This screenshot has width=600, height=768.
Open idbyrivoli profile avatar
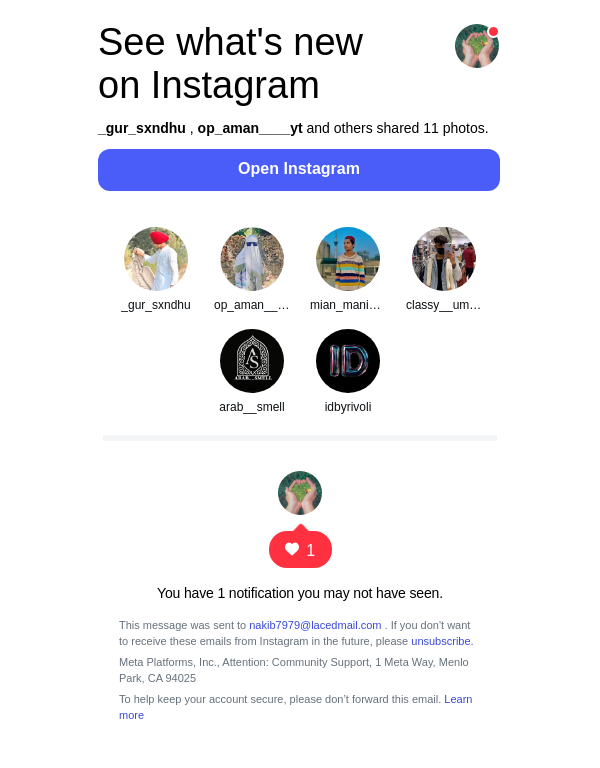click(x=348, y=361)
